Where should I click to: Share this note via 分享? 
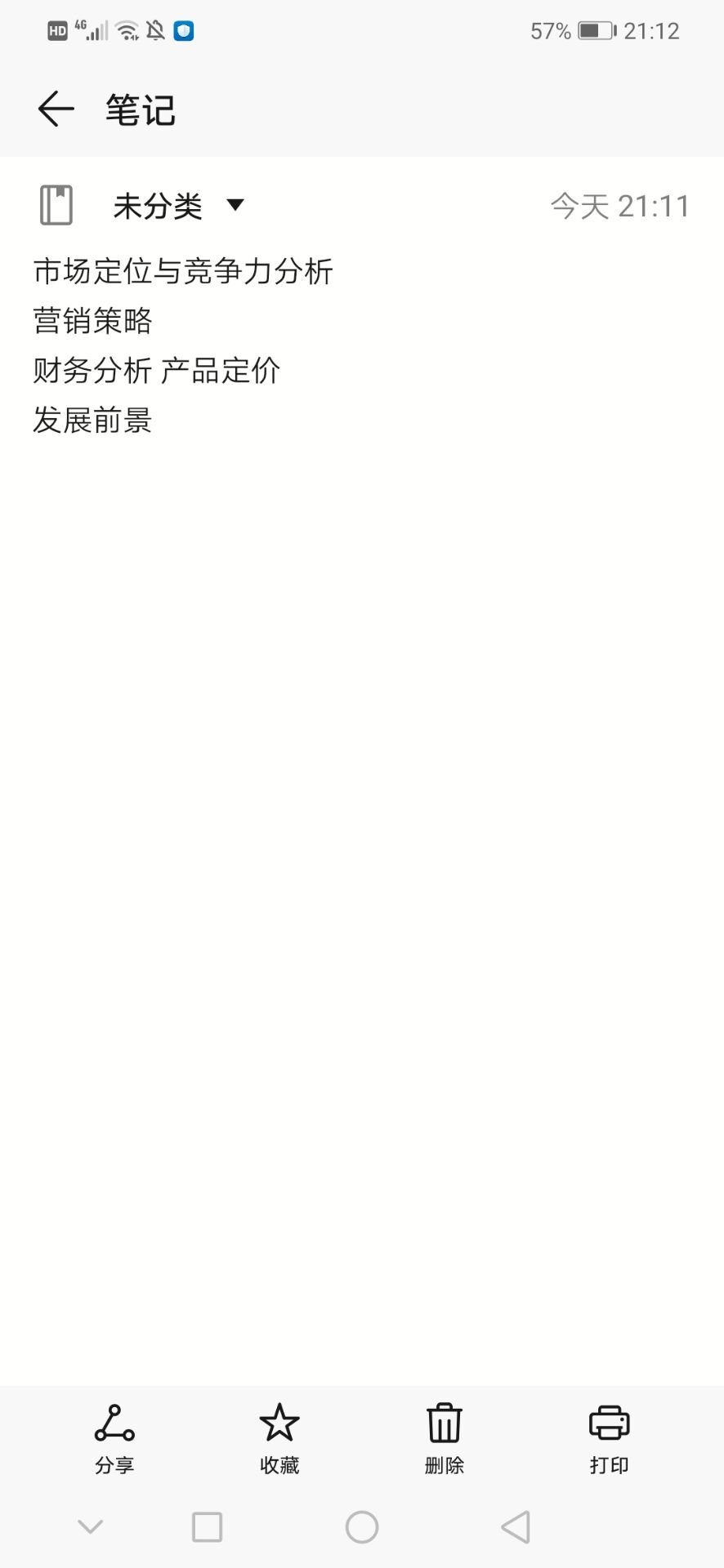coord(114,1437)
